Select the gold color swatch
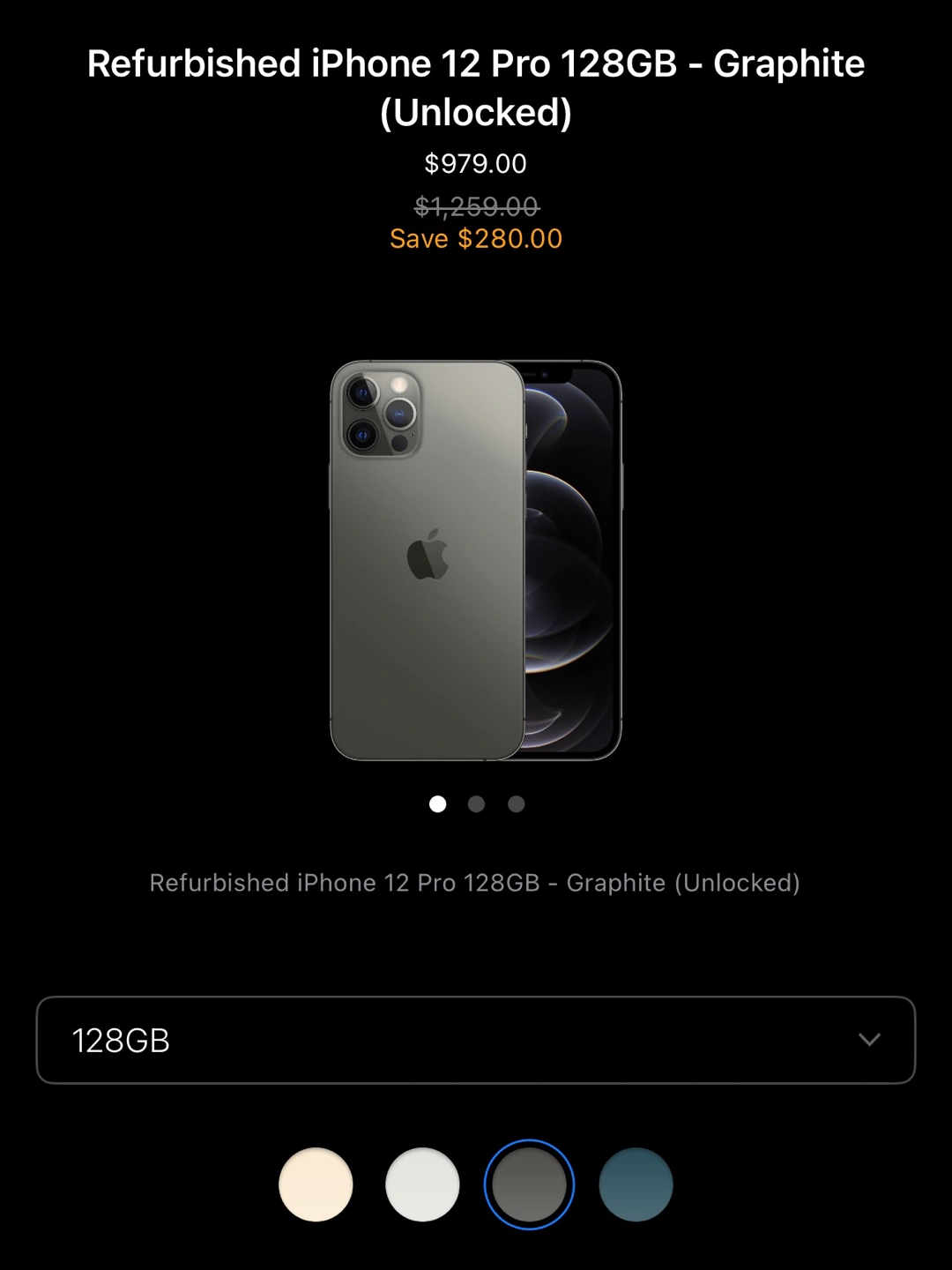 316,1184
